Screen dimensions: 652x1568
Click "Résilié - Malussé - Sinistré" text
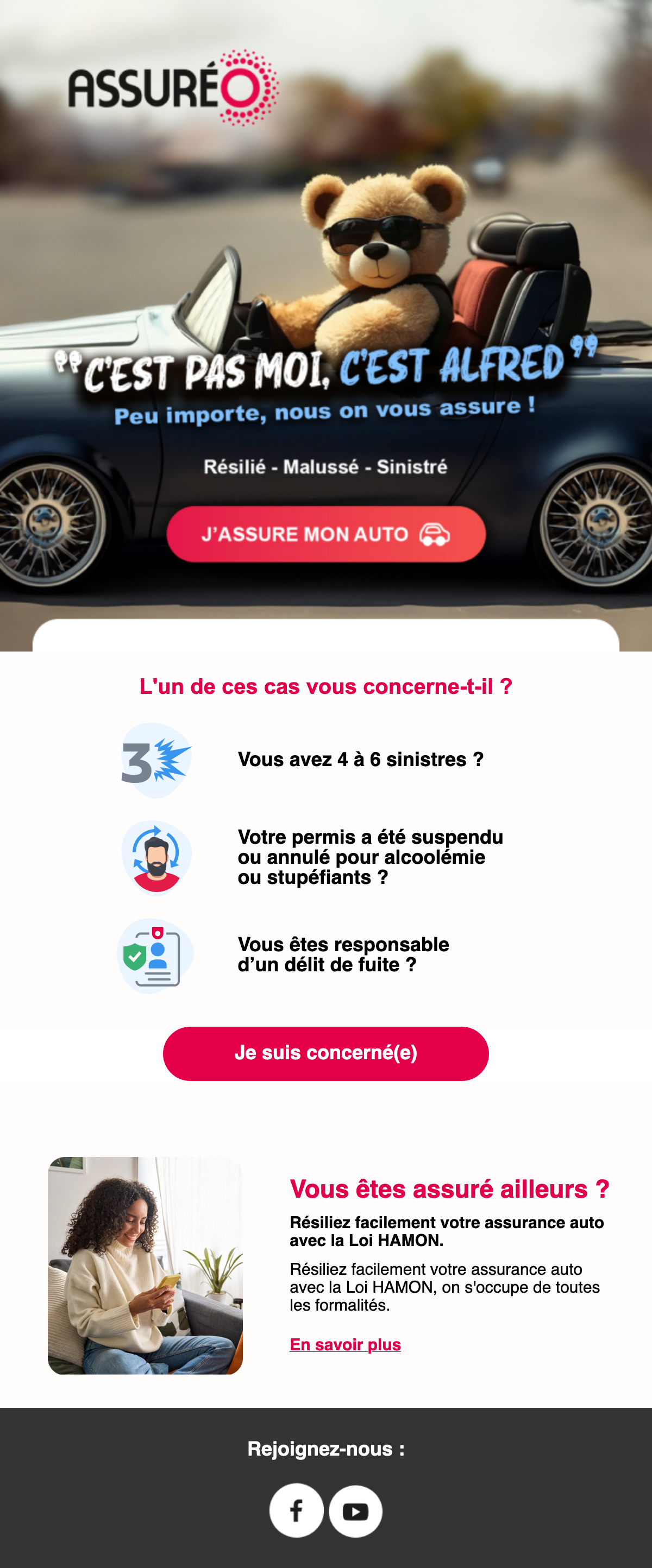click(x=326, y=467)
